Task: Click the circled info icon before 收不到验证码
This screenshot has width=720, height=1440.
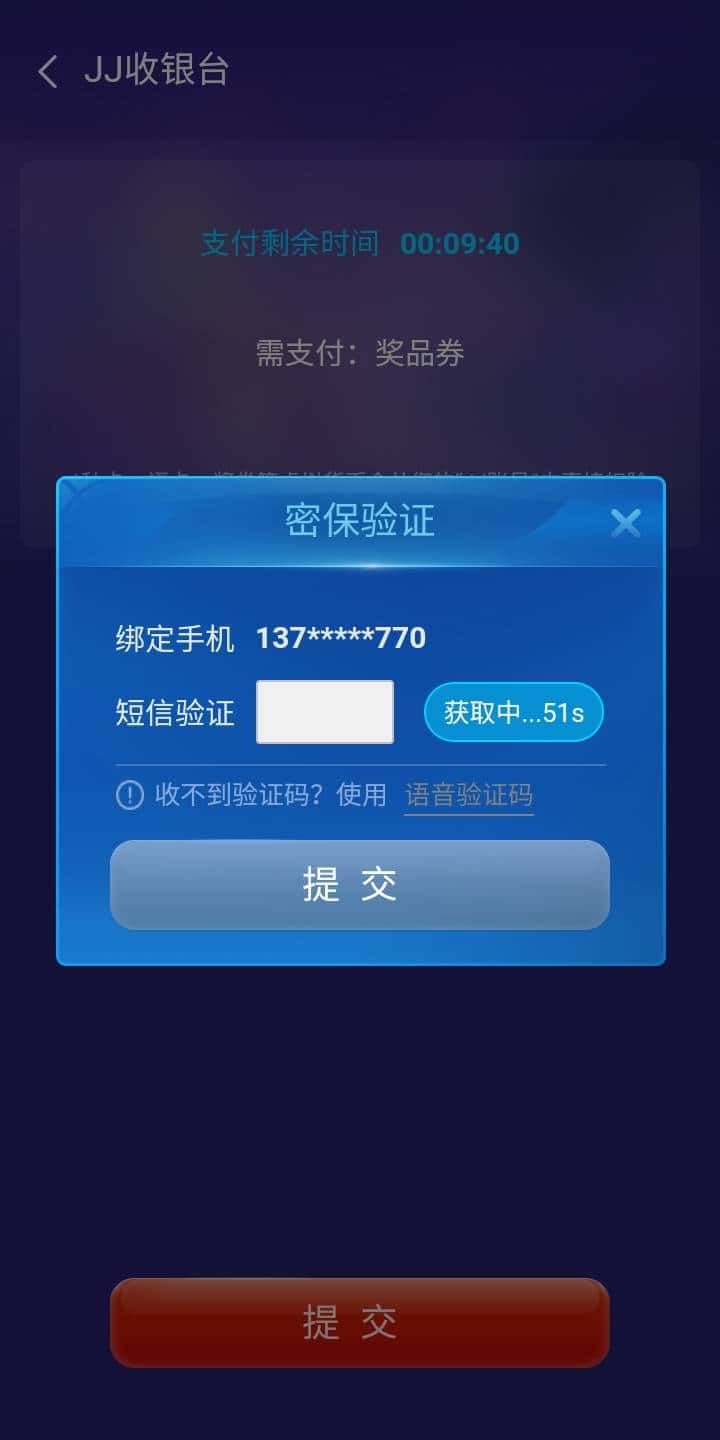Action: click(x=128, y=793)
